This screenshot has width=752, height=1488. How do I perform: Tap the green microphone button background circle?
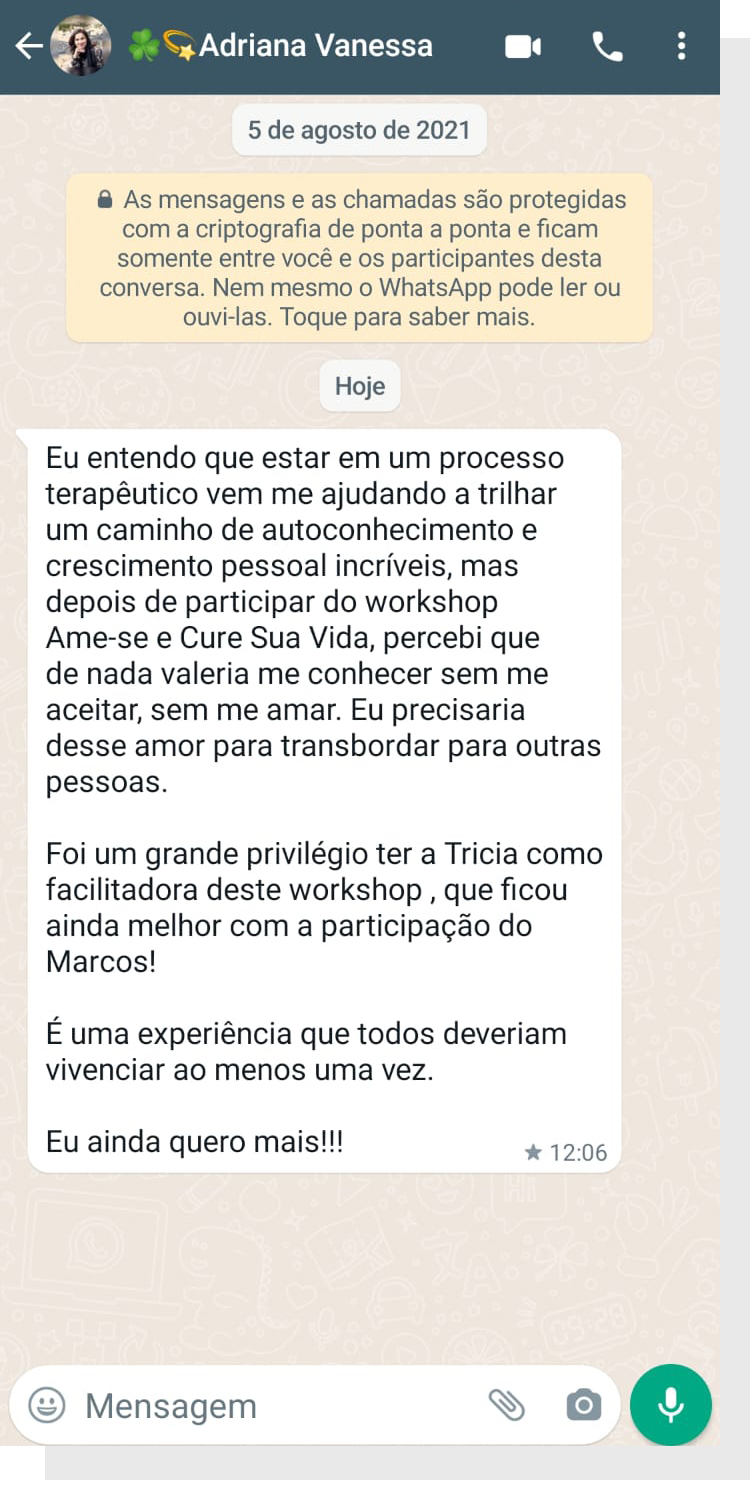point(671,1405)
